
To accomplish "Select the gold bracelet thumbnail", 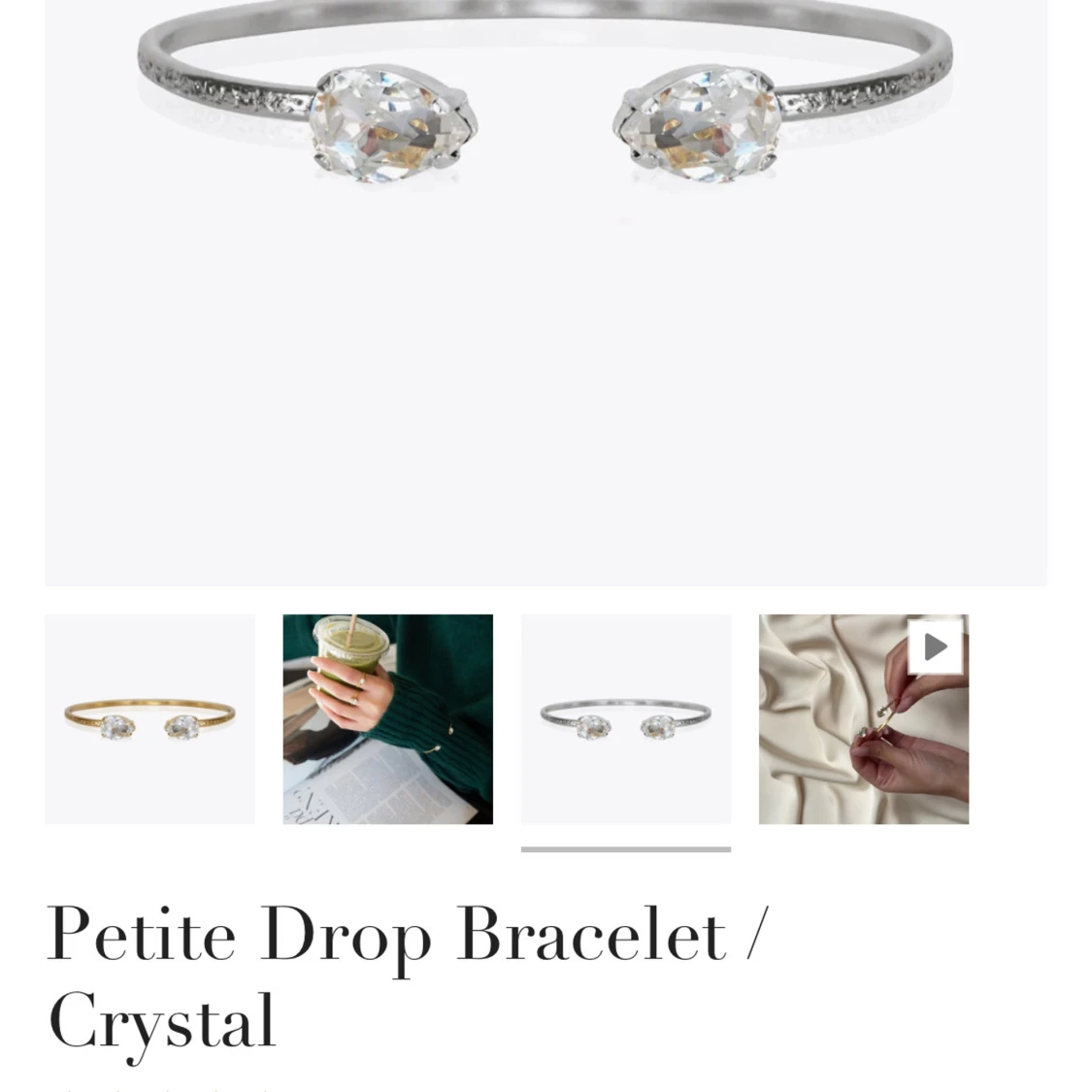I will 149,719.
